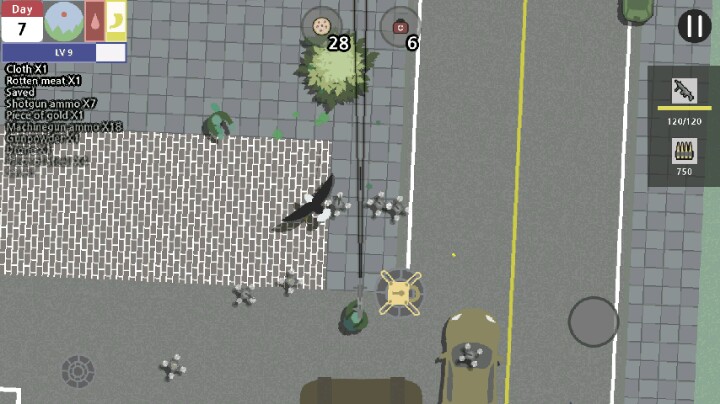Pause the game

click(694, 26)
